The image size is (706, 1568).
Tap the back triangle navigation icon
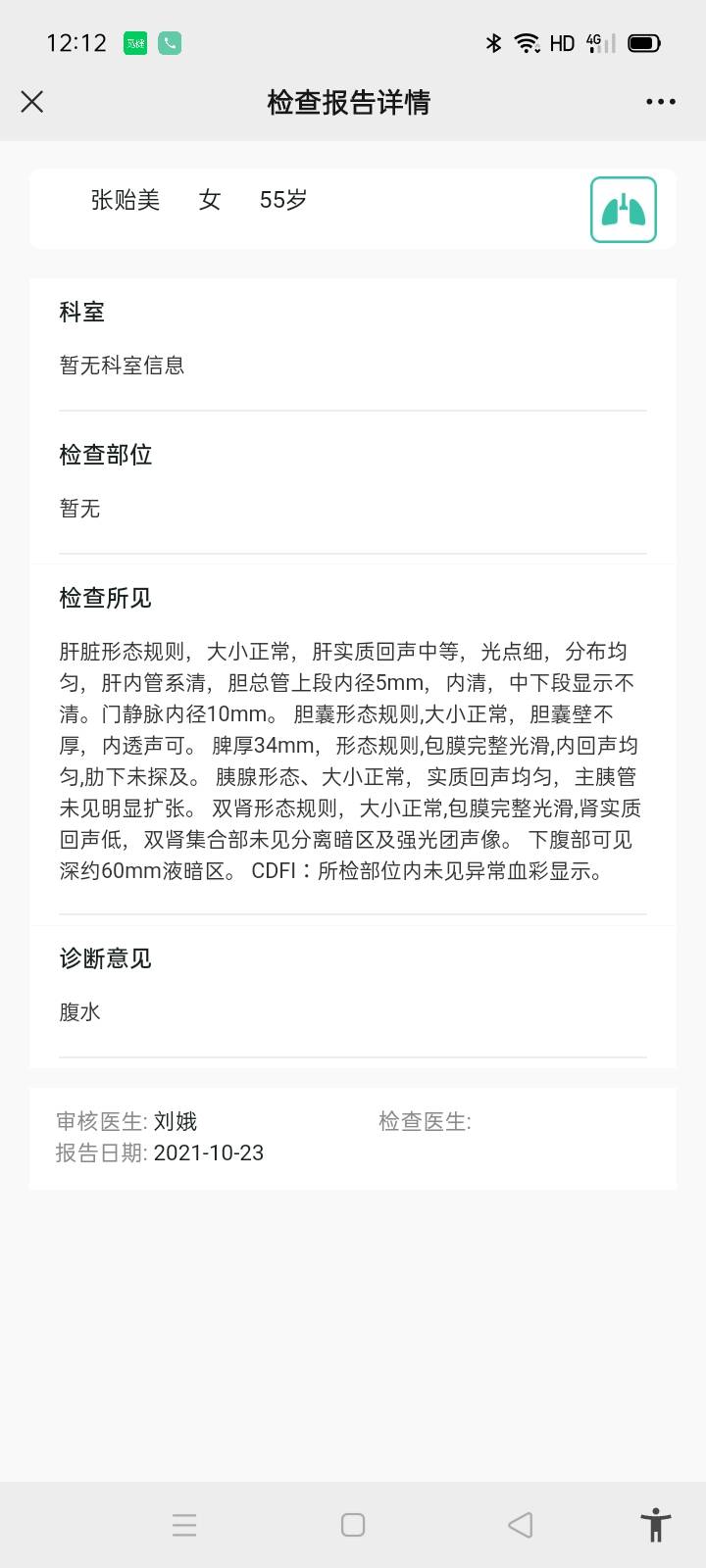point(518,1524)
